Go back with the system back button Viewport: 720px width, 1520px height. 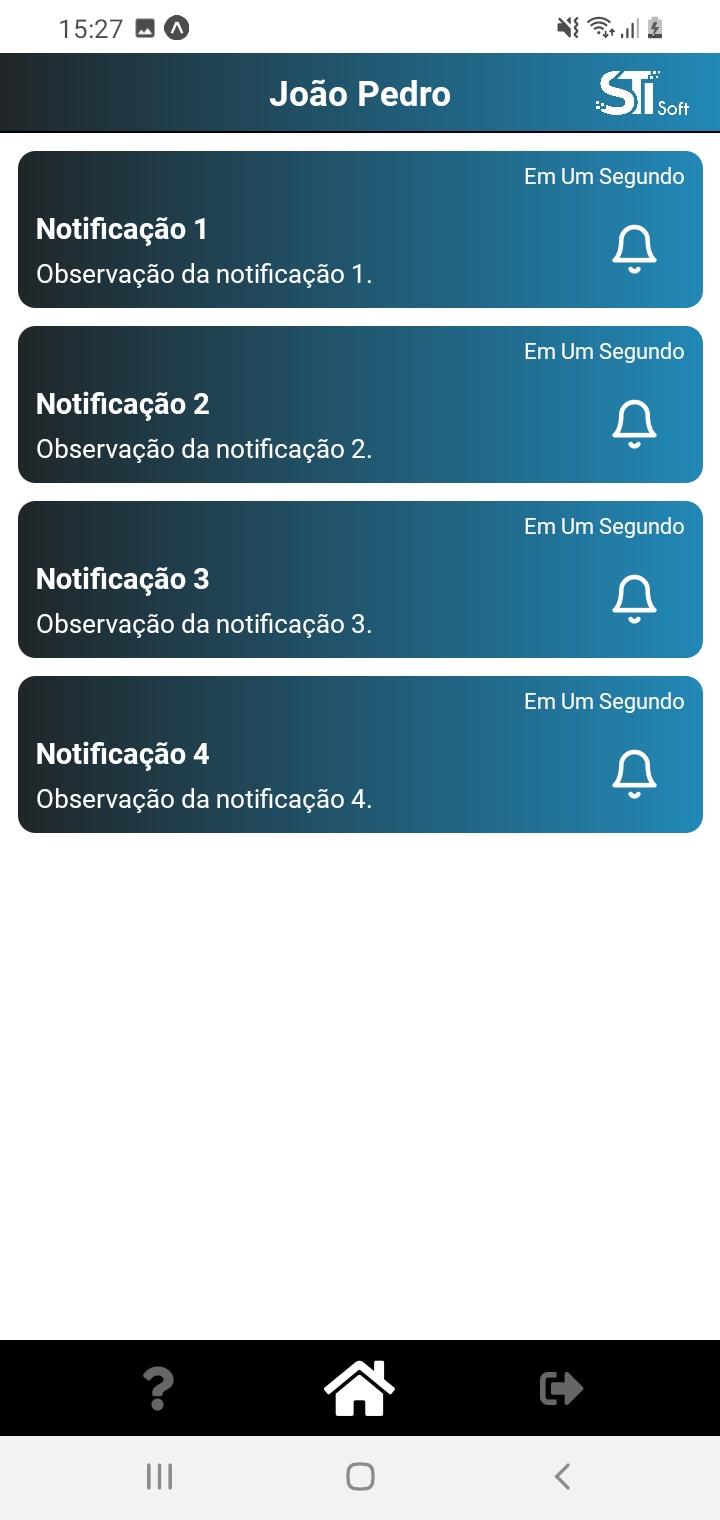562,1476
